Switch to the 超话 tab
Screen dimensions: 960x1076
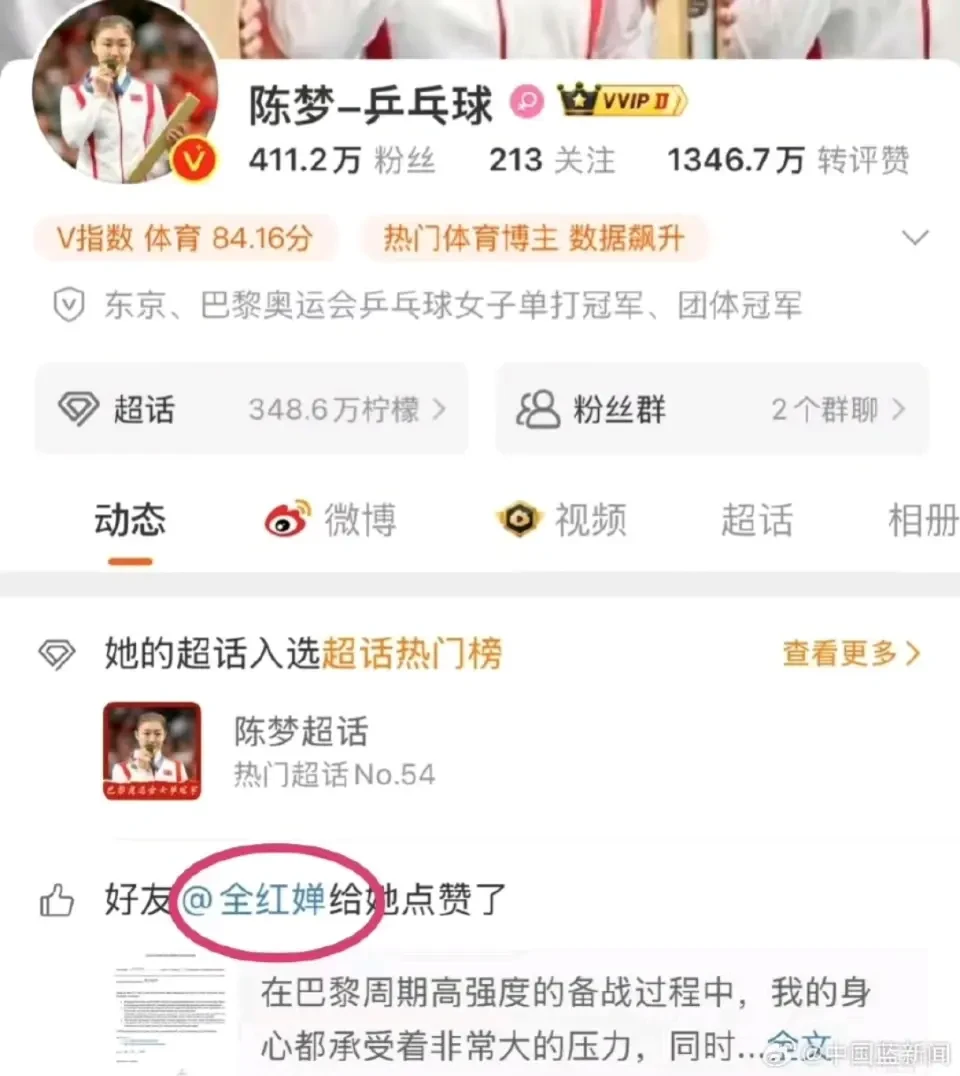[x=756, y=520]
